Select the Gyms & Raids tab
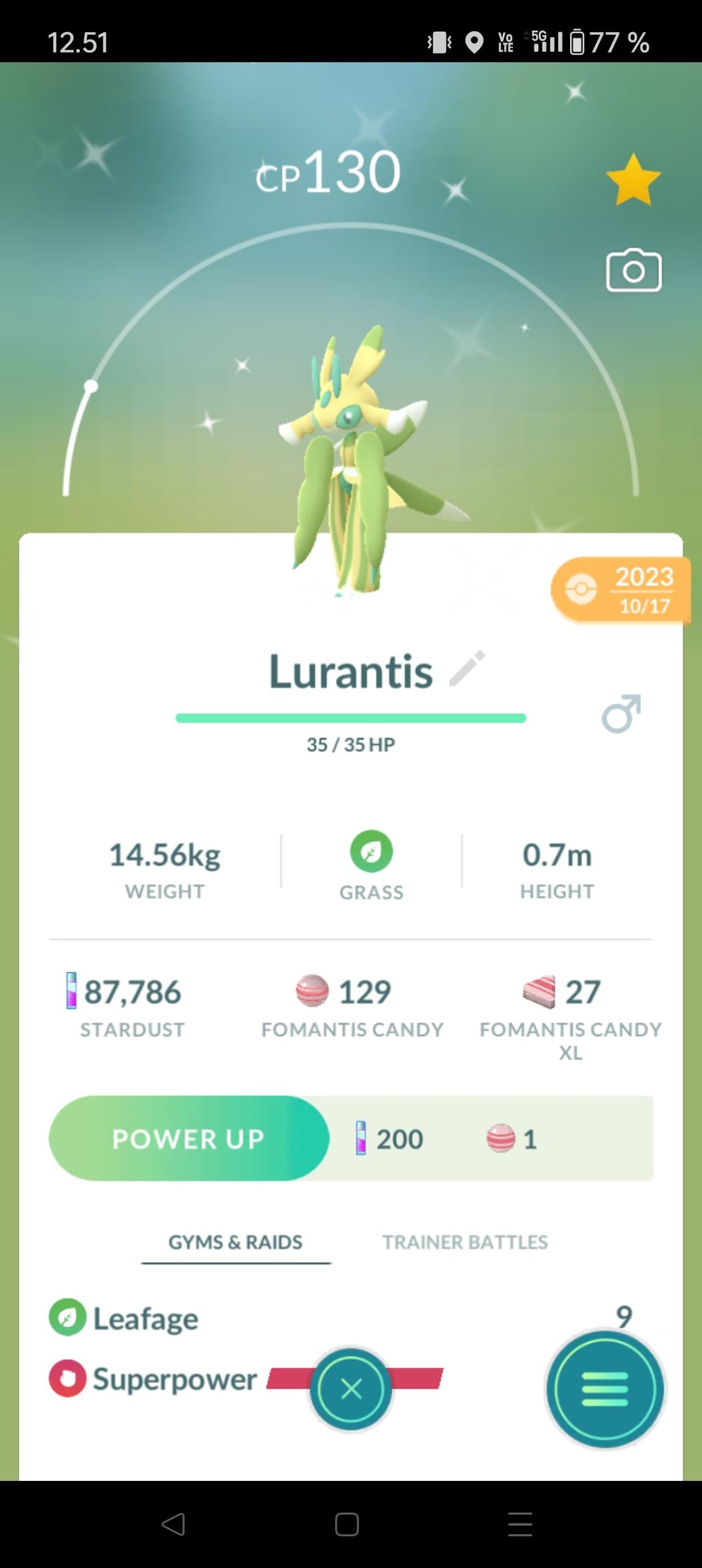702x1568 pixels. pyautogui.click(x=235, y=1242)
